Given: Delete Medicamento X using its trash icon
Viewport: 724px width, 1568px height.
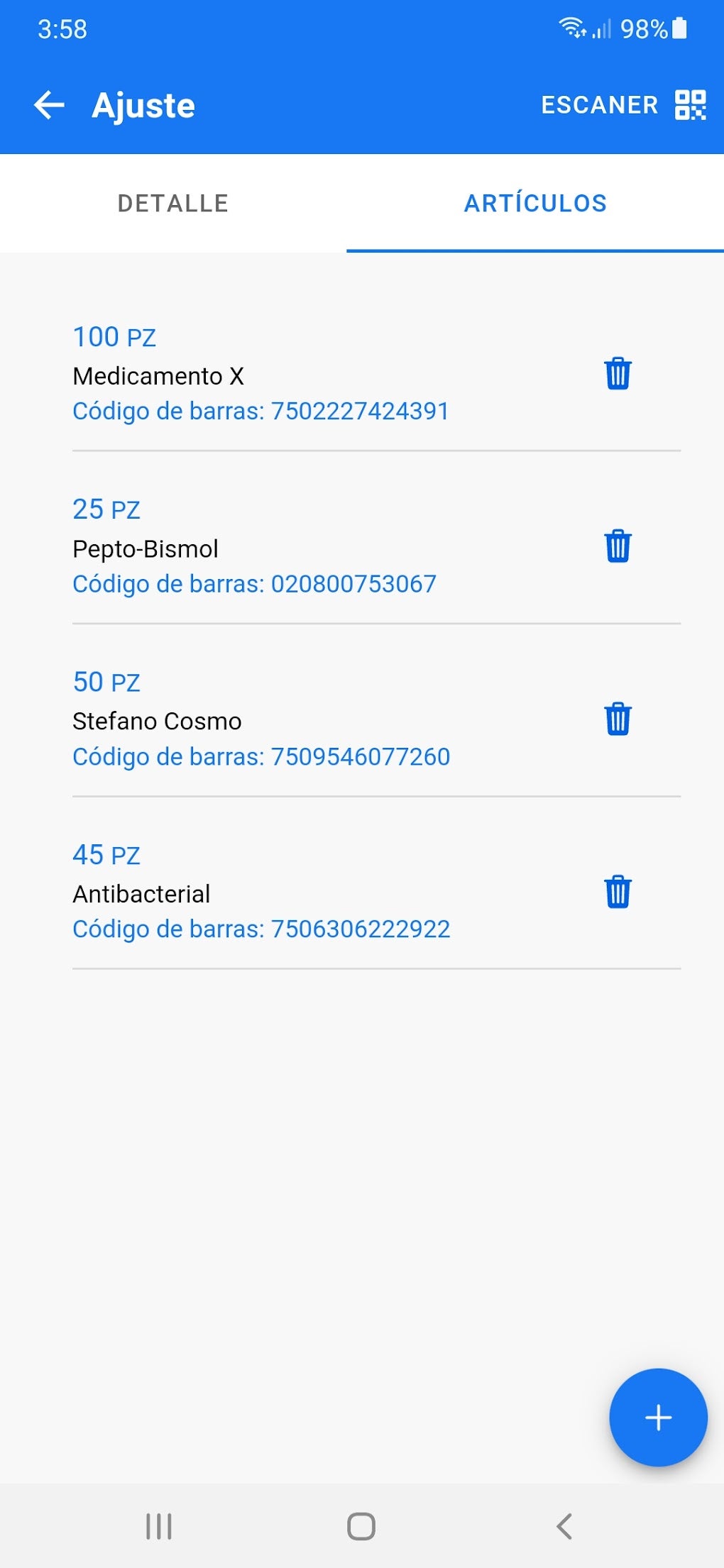Looking at the screenshot, I should point(617,375).
